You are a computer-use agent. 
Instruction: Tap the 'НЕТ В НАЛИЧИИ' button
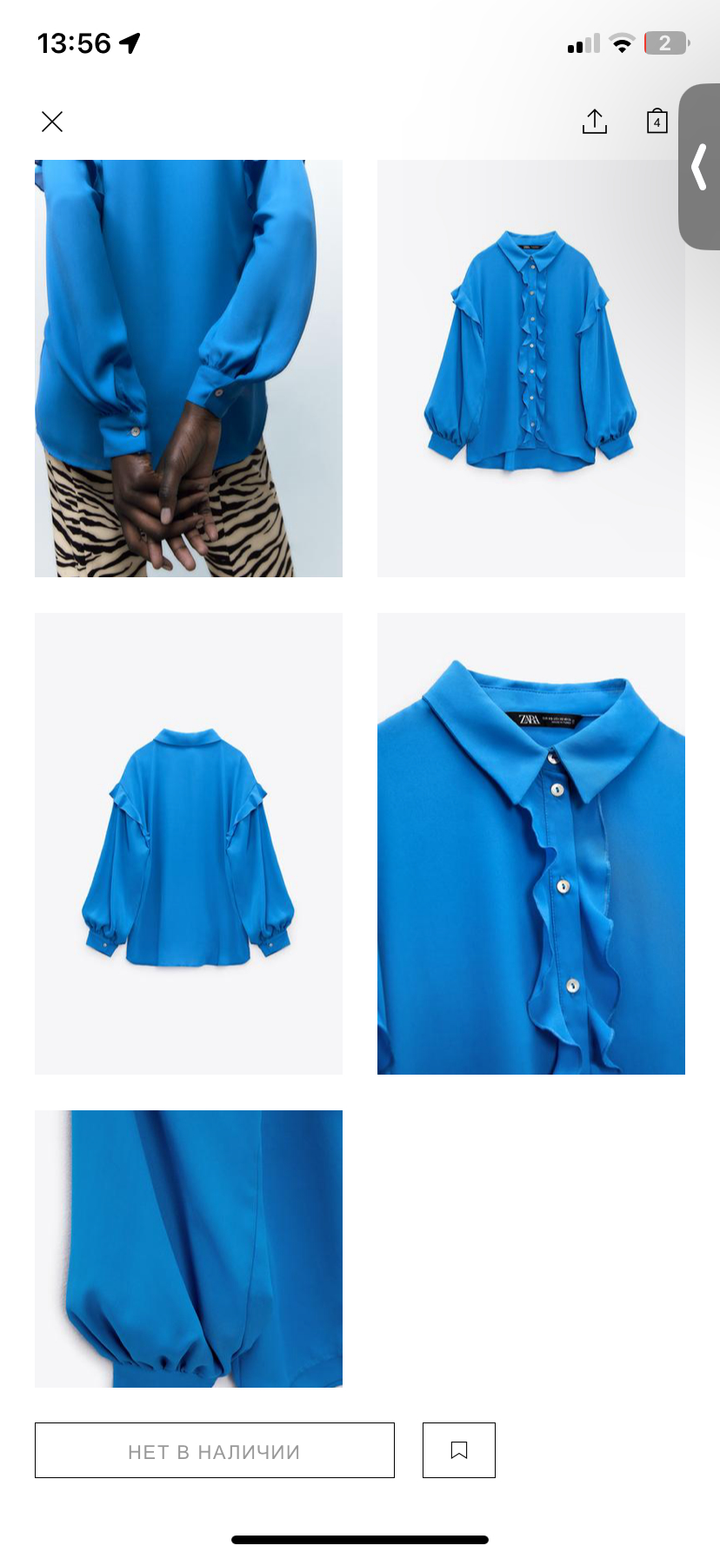pos(214,1450)
